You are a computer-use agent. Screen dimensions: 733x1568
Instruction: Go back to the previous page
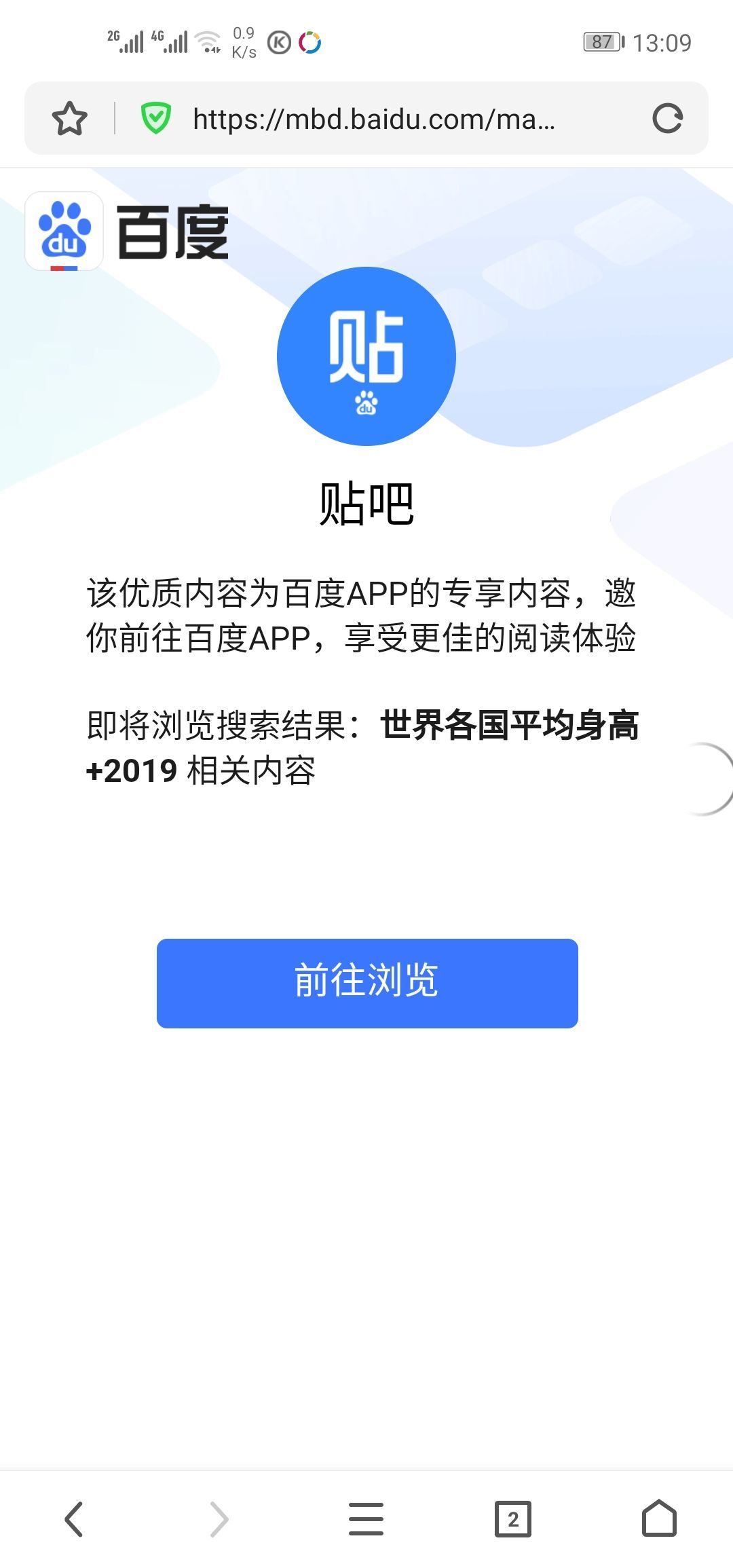point(73,1518)
